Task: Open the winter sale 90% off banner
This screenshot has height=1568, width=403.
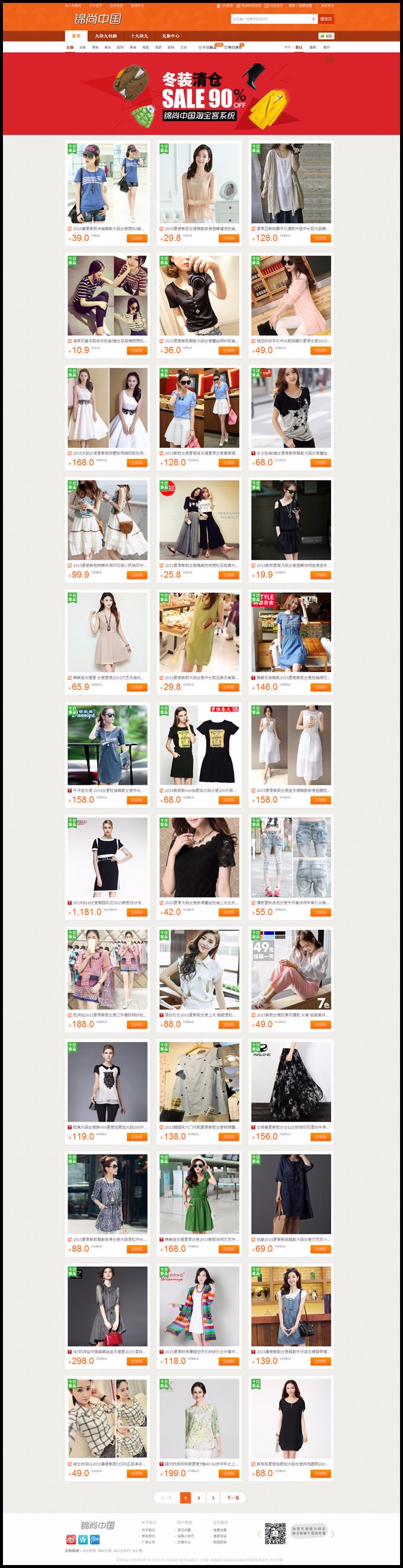Action: (201, 94)
